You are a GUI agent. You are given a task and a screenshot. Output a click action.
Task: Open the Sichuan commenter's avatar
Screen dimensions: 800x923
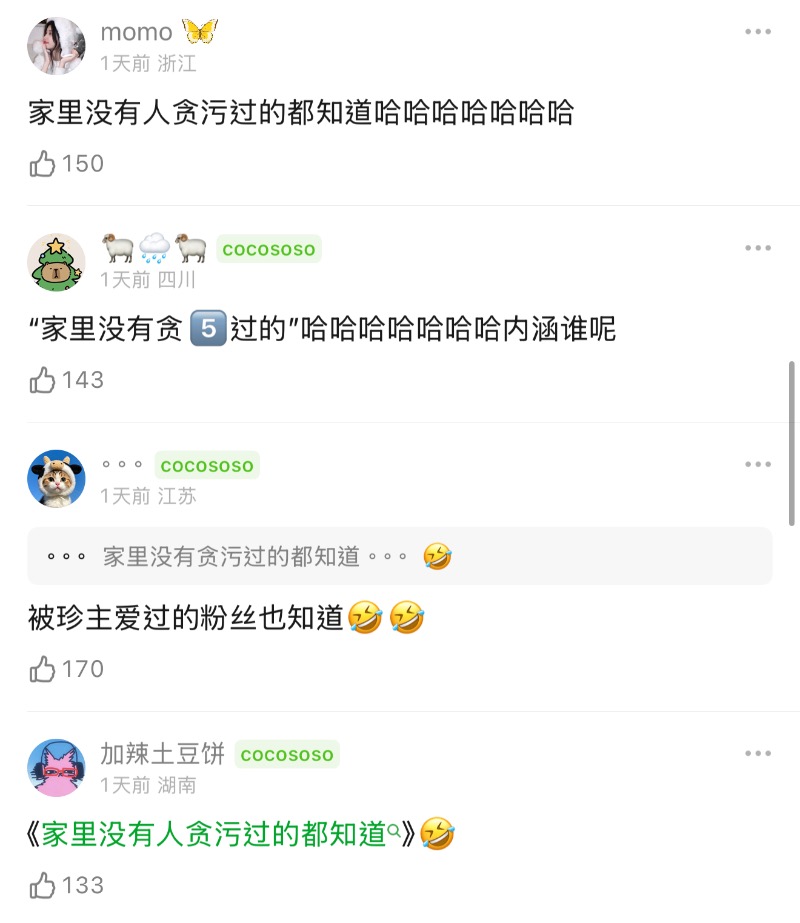(56, 263)
